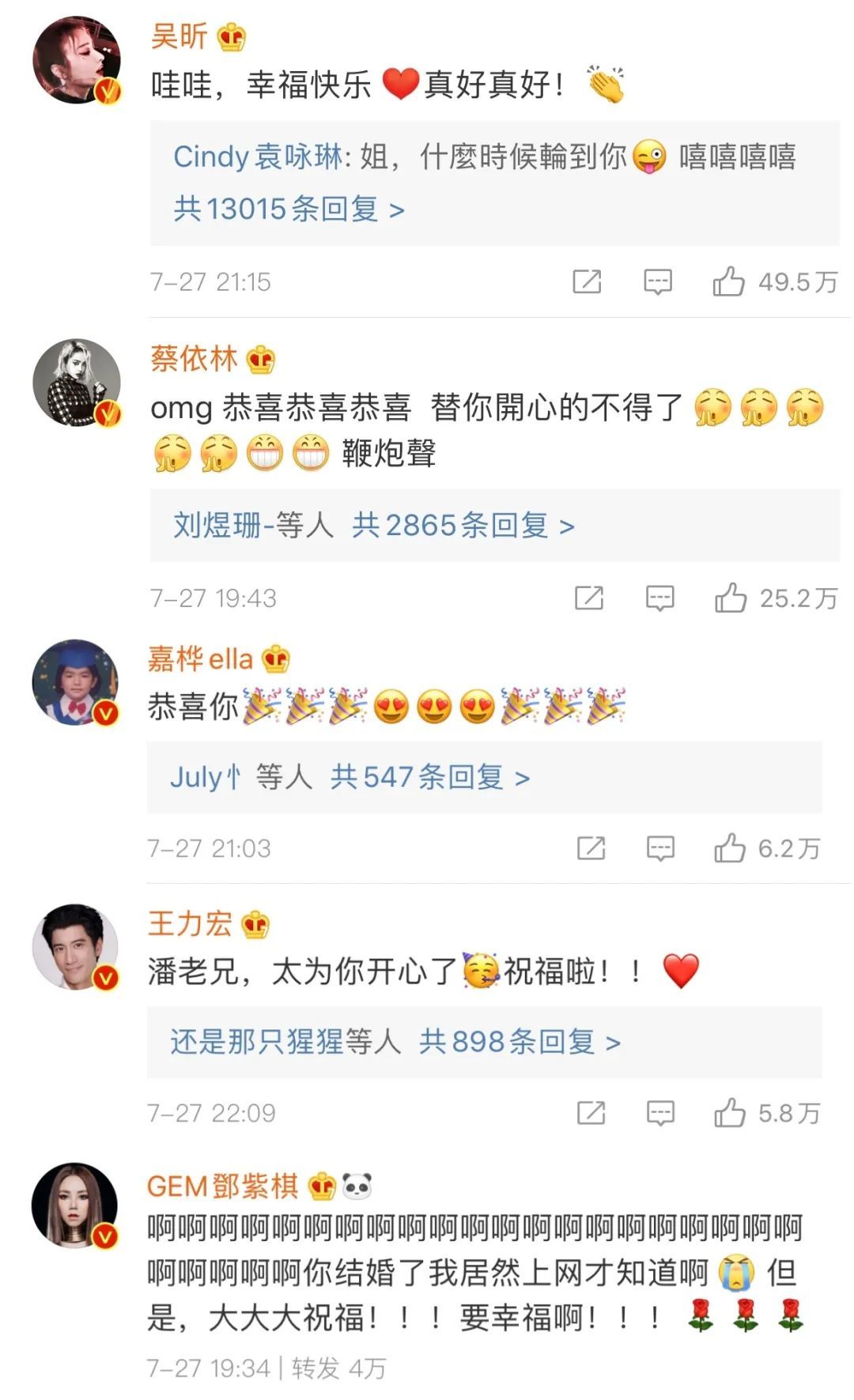Share 蔡依林's comment
Viewport: 854px width, 1400px height.
589,598
